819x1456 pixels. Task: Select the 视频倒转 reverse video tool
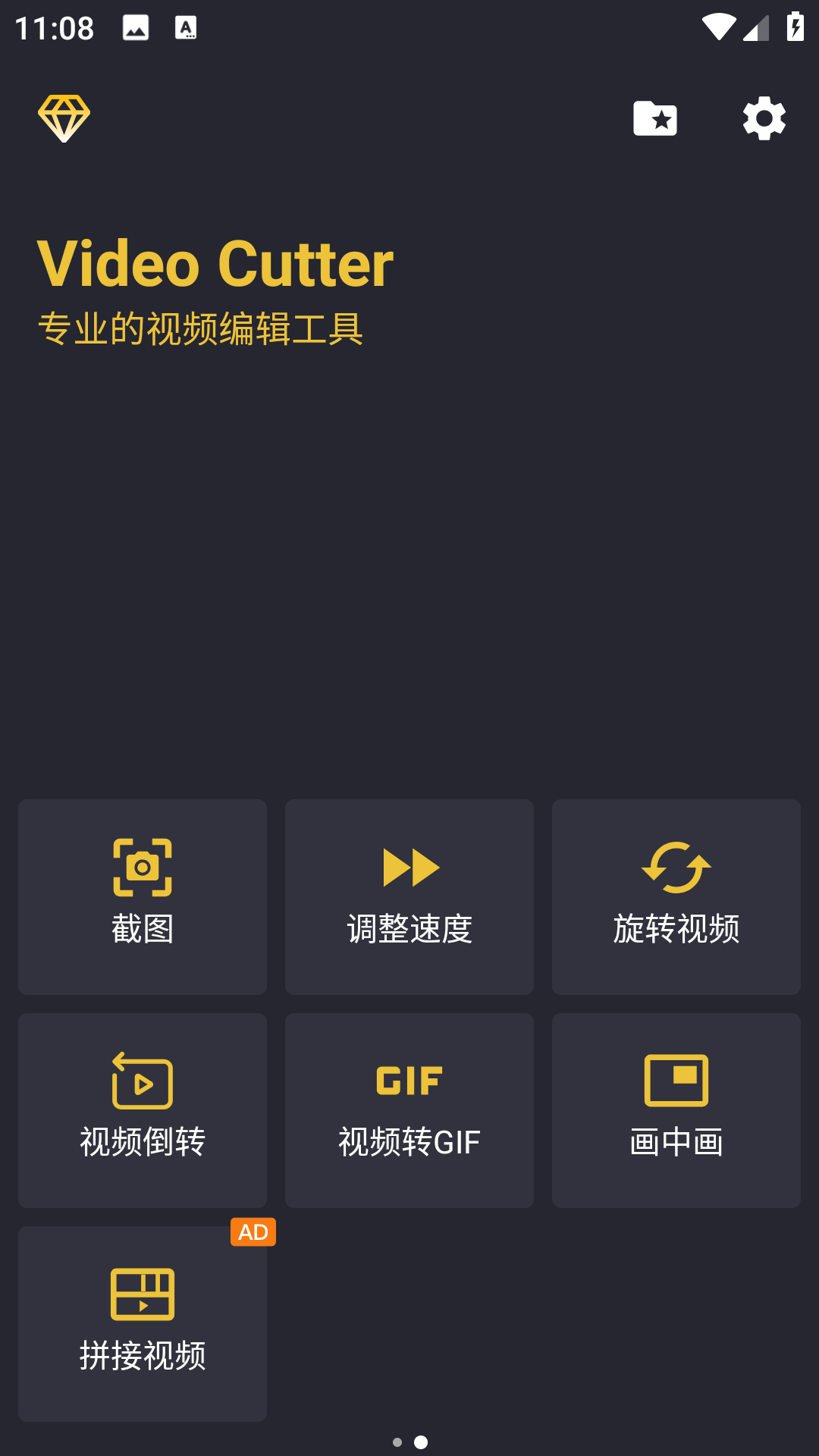[142, 1110]
